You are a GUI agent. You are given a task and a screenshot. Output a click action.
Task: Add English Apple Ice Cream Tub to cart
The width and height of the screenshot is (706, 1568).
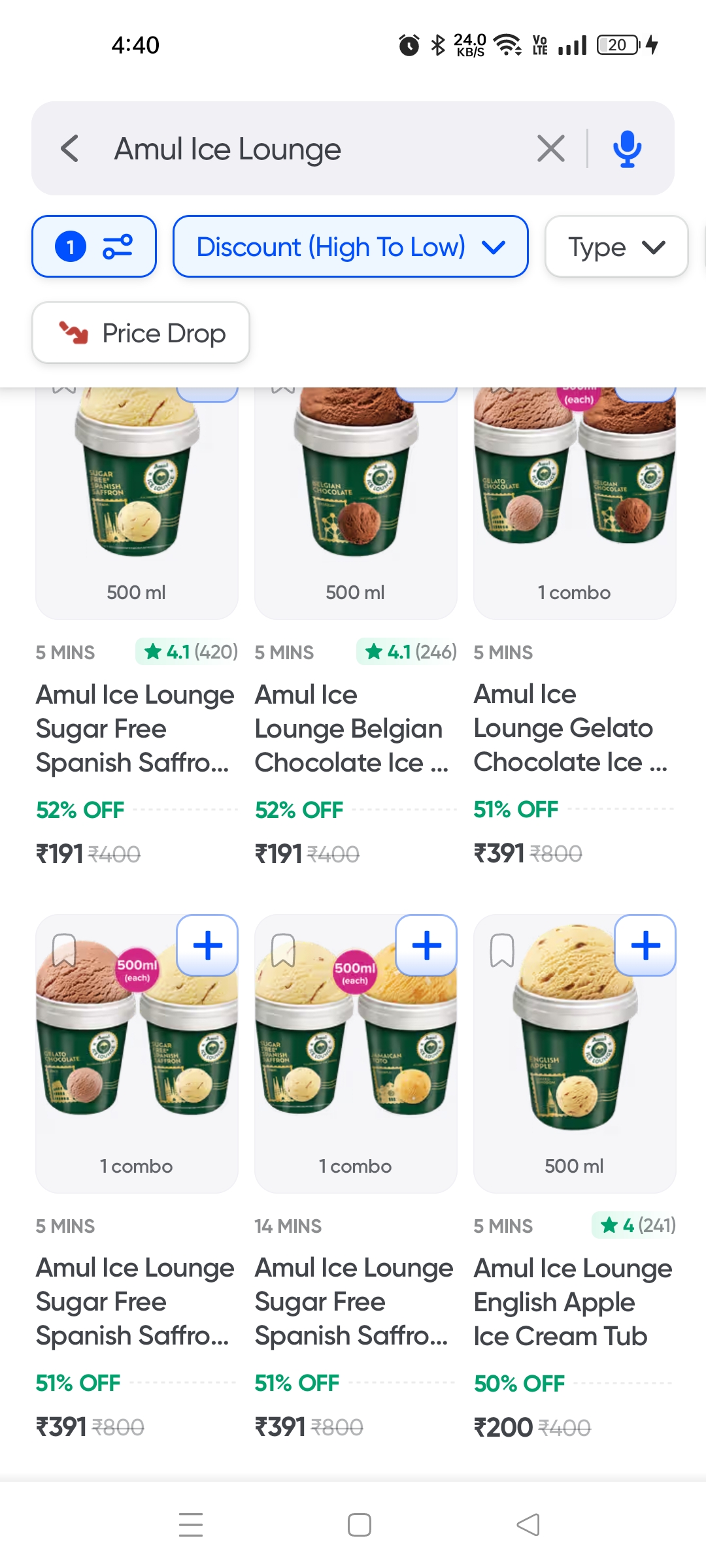coord(645,945)
